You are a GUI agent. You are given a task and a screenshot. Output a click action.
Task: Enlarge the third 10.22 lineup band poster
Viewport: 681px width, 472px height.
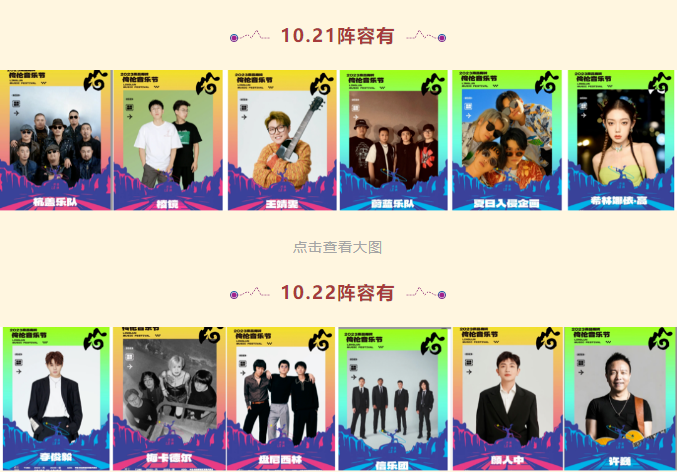tap(281, 398)
